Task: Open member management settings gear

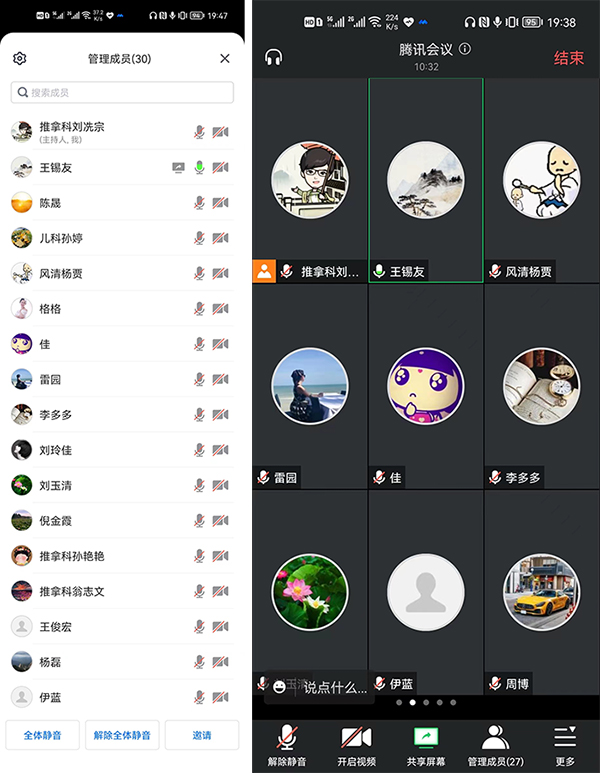Action: (19, 59)
